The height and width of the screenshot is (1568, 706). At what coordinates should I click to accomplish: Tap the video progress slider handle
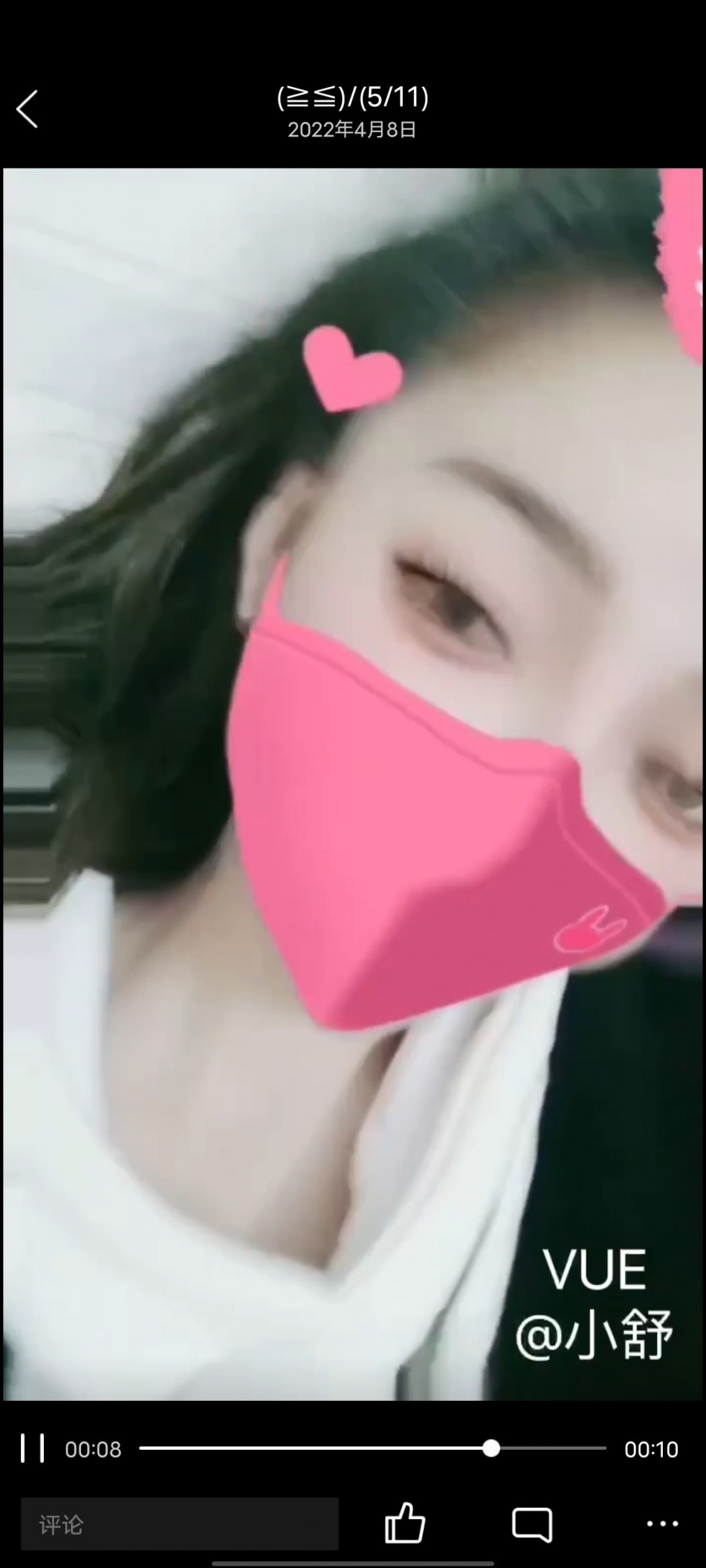[x=490, y=1448]
